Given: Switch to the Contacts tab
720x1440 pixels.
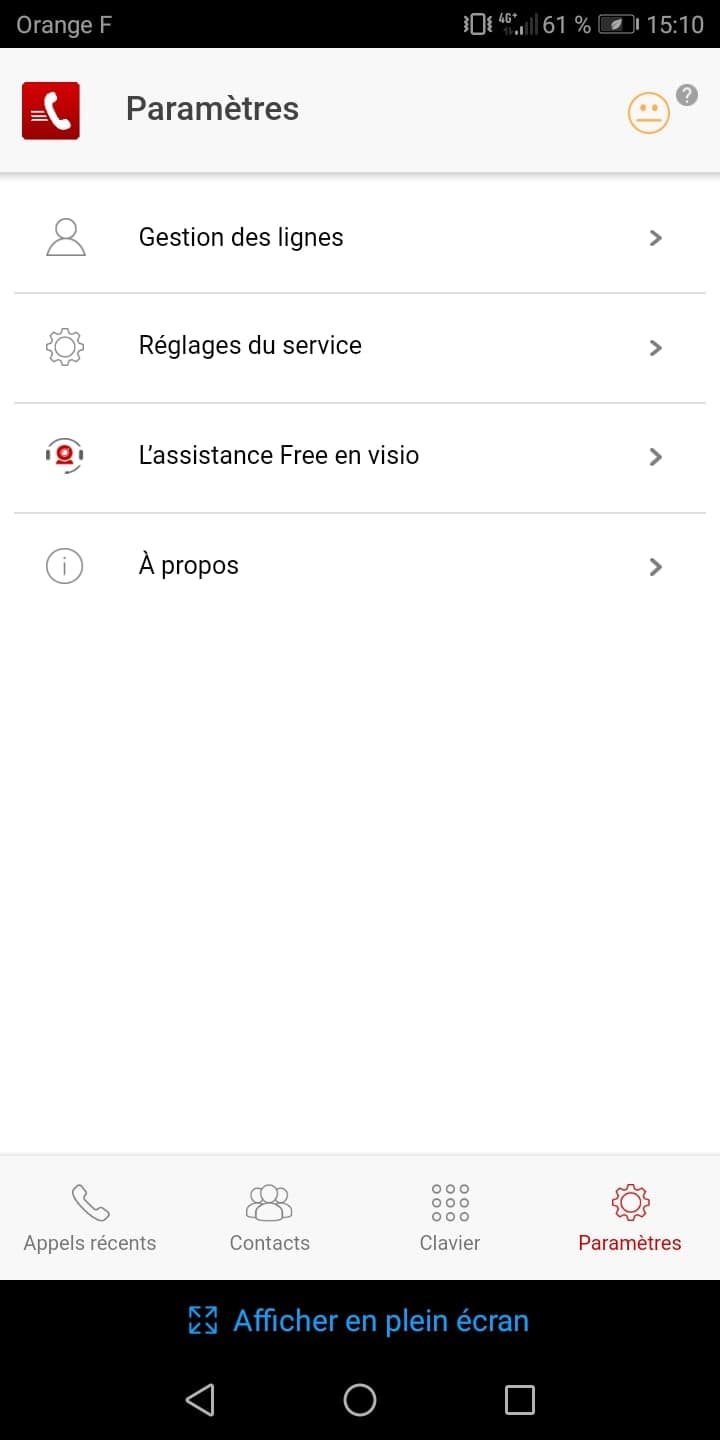Looking at the screenshot, I should click(270, 1217).
